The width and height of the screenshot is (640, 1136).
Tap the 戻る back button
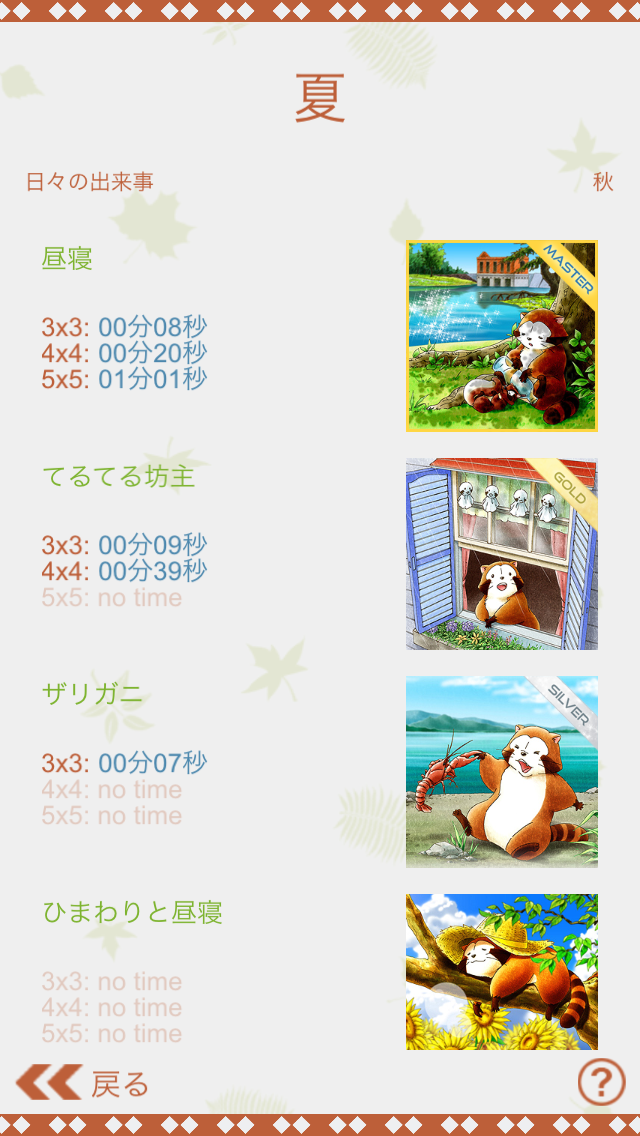[x=83, y=1083]
